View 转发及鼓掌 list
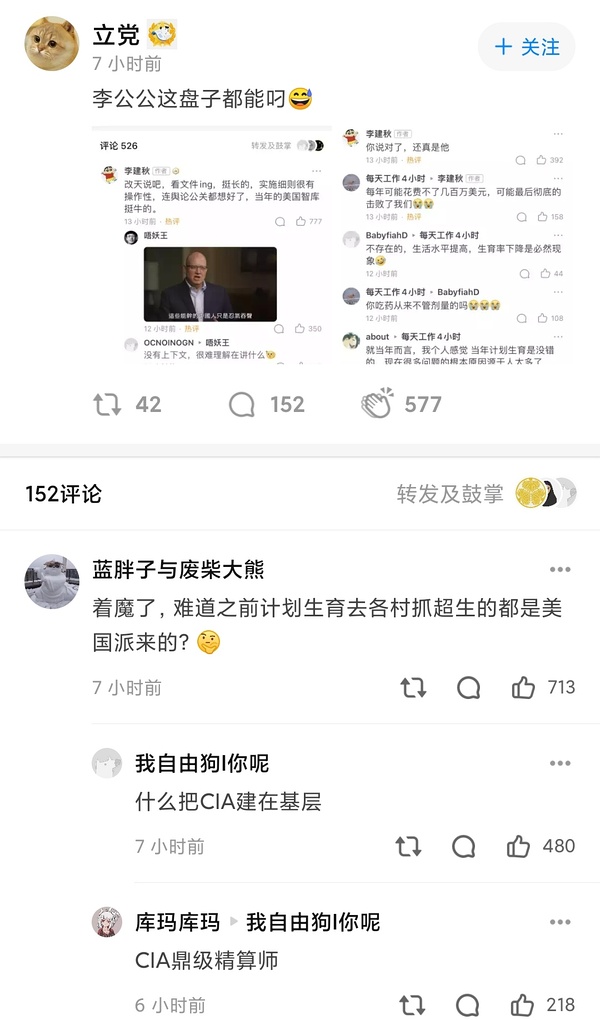Screen dimensions: 600x1020 (x=450, y=493)
